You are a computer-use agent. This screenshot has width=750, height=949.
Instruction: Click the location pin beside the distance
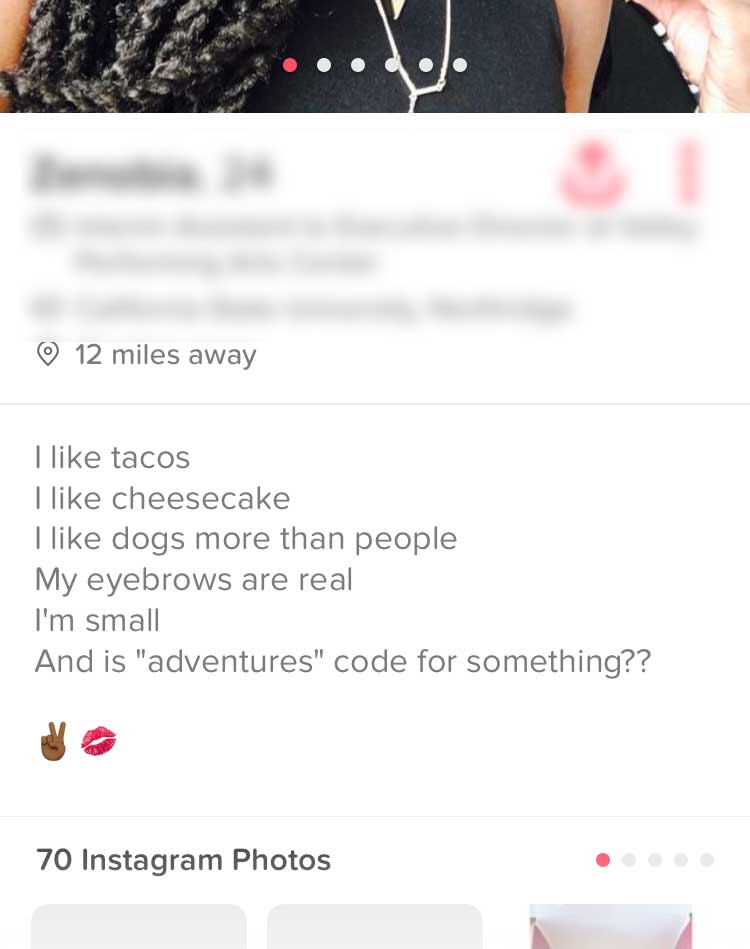click(x=47, y=354)
